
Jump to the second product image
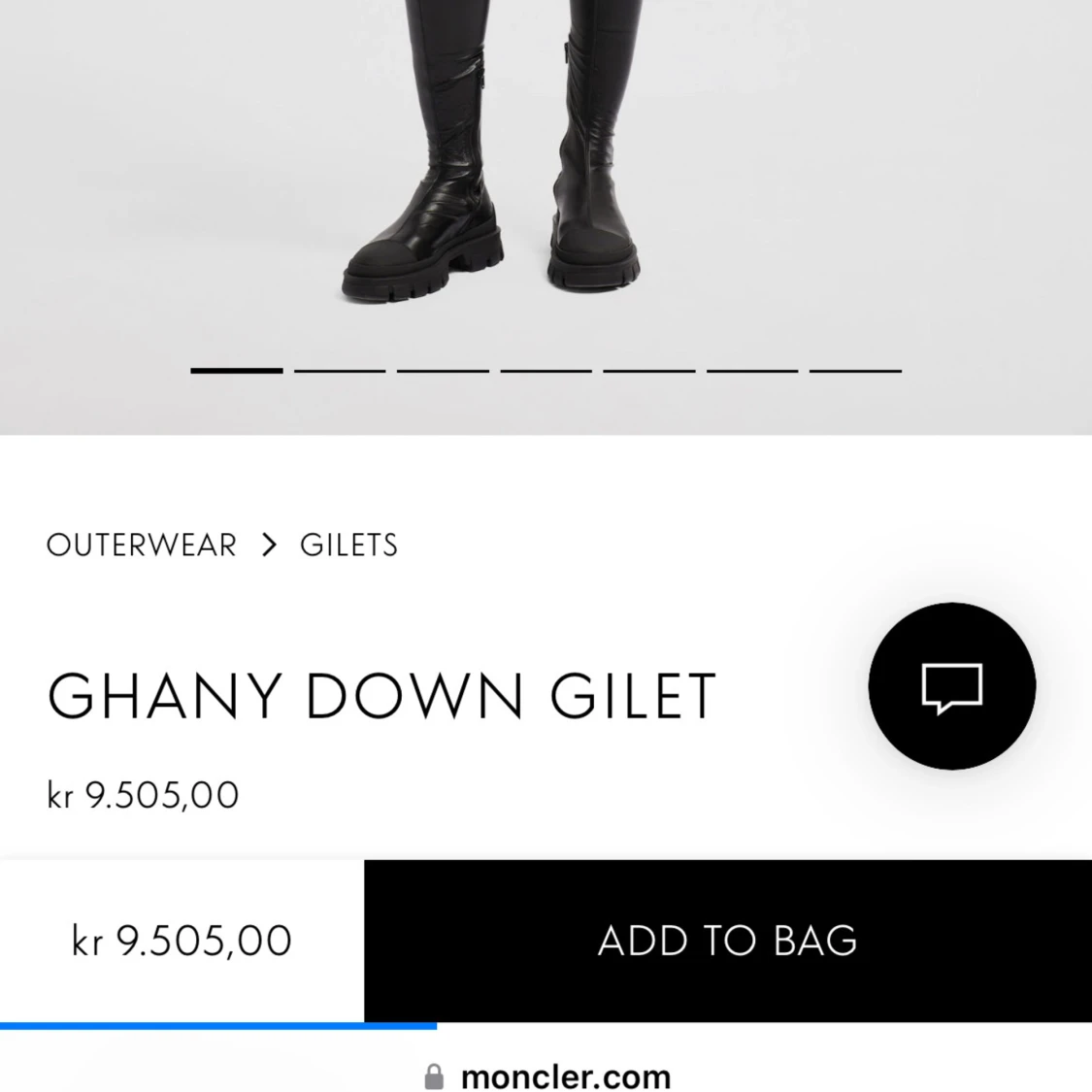(340, 371)
